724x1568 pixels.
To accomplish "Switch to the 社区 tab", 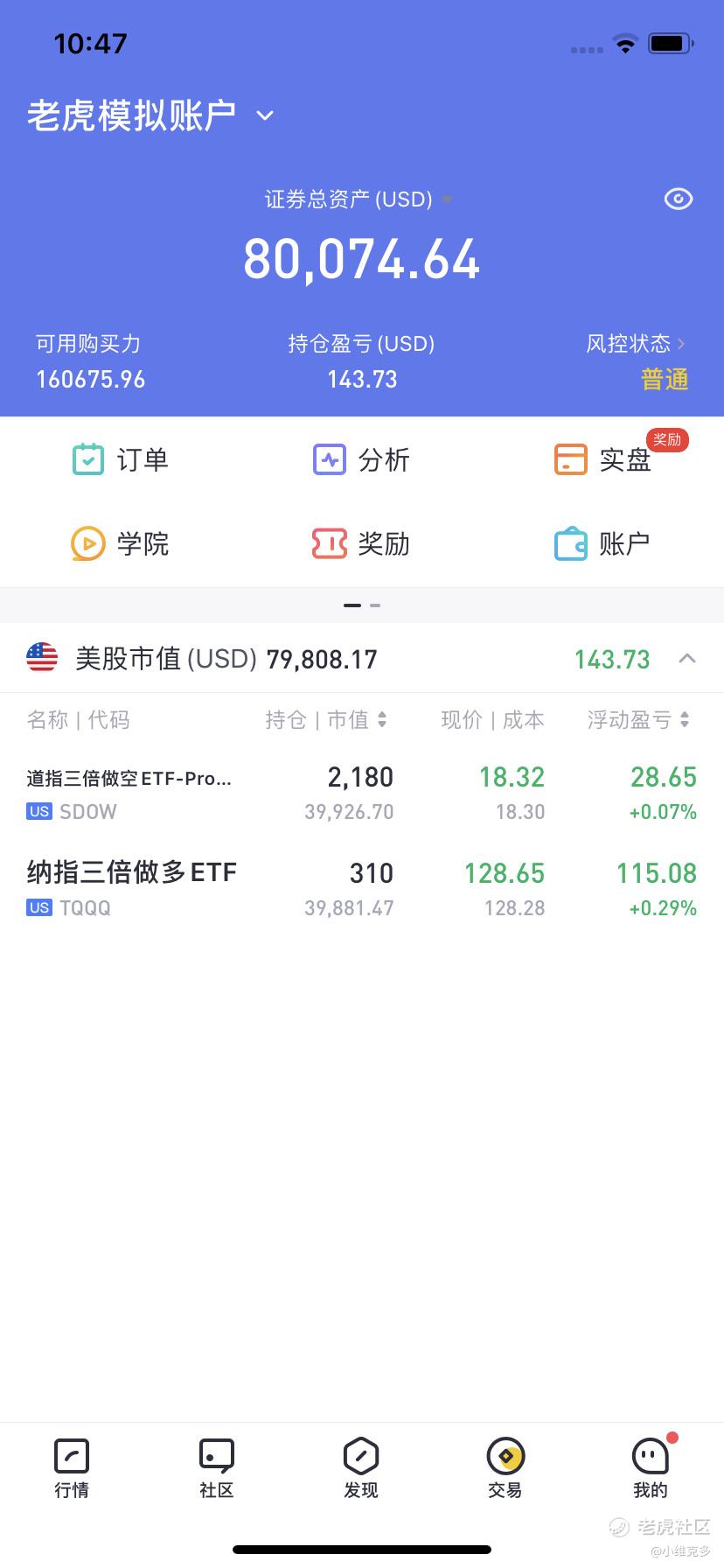I will (217, 1468).
